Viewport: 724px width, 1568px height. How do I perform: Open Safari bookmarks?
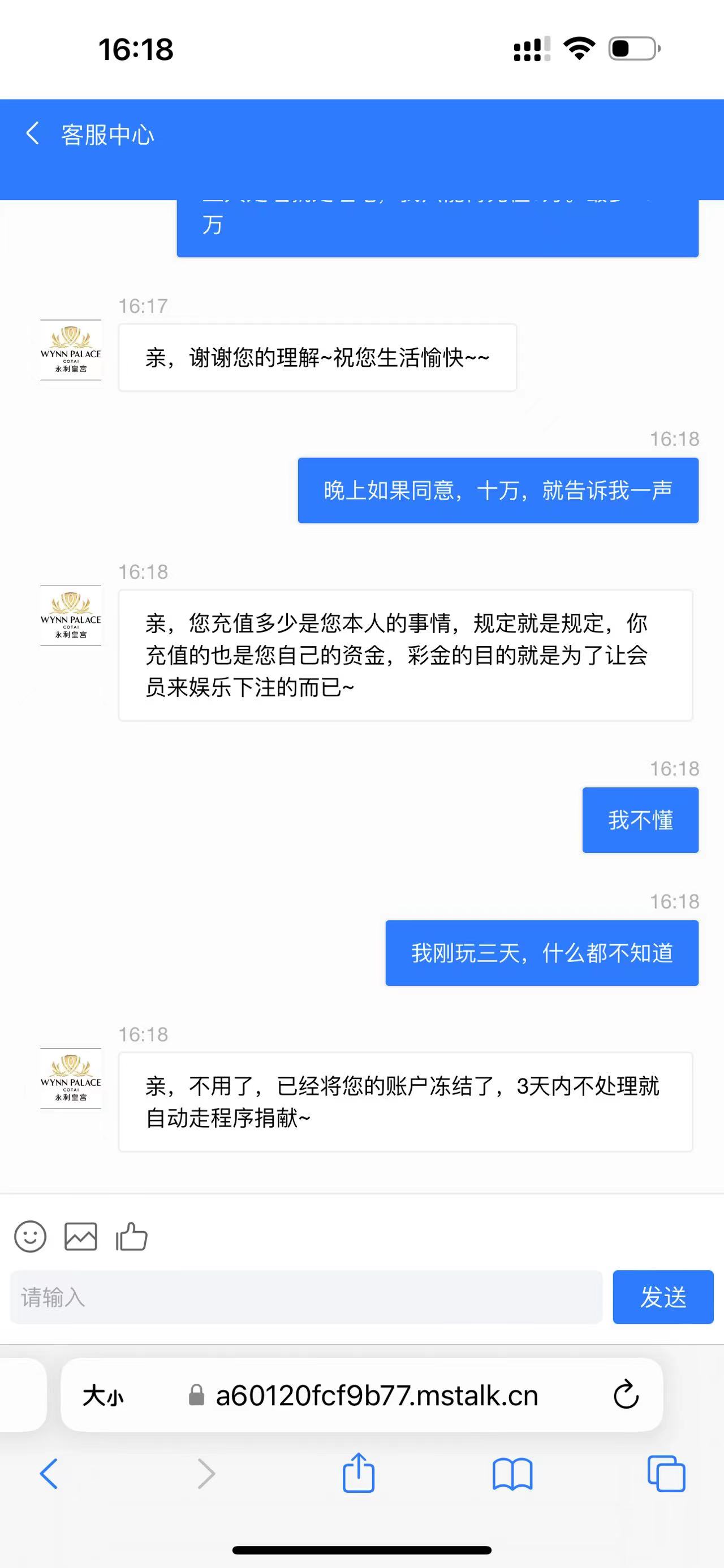(512, 1474)
